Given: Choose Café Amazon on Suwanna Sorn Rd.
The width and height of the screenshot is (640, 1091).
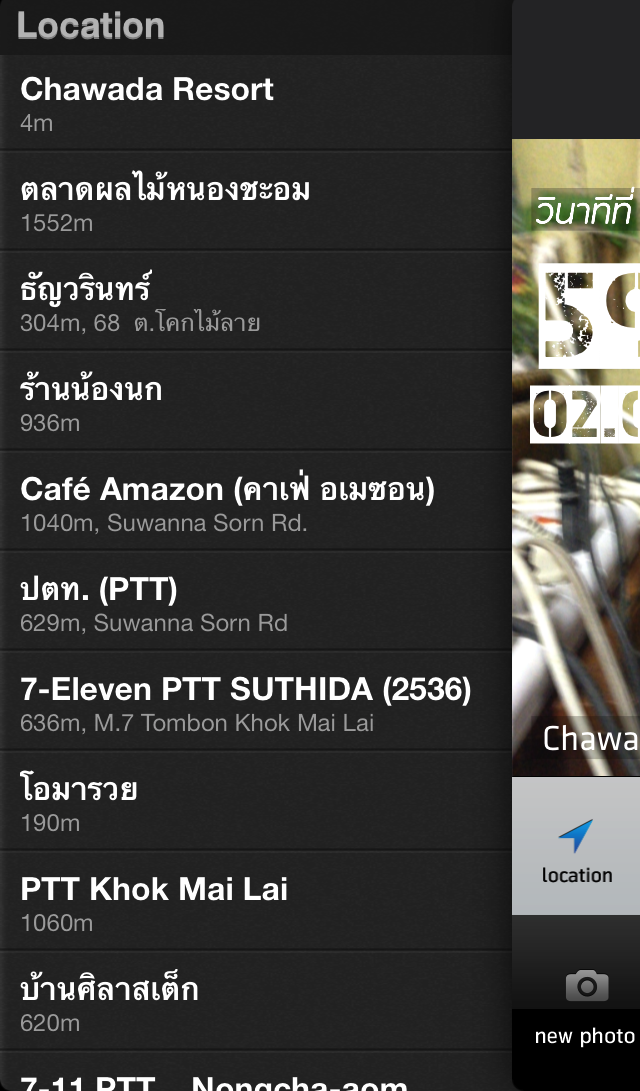Looking at the screenshot, I should pos(255,502).
